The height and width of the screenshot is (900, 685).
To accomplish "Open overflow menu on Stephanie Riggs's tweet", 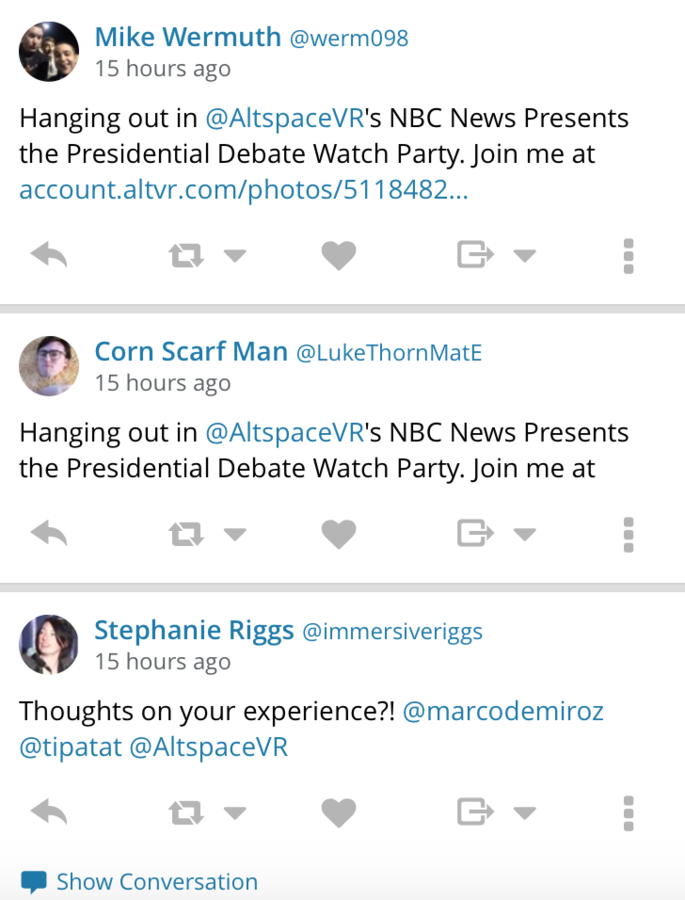I will 628,812.
